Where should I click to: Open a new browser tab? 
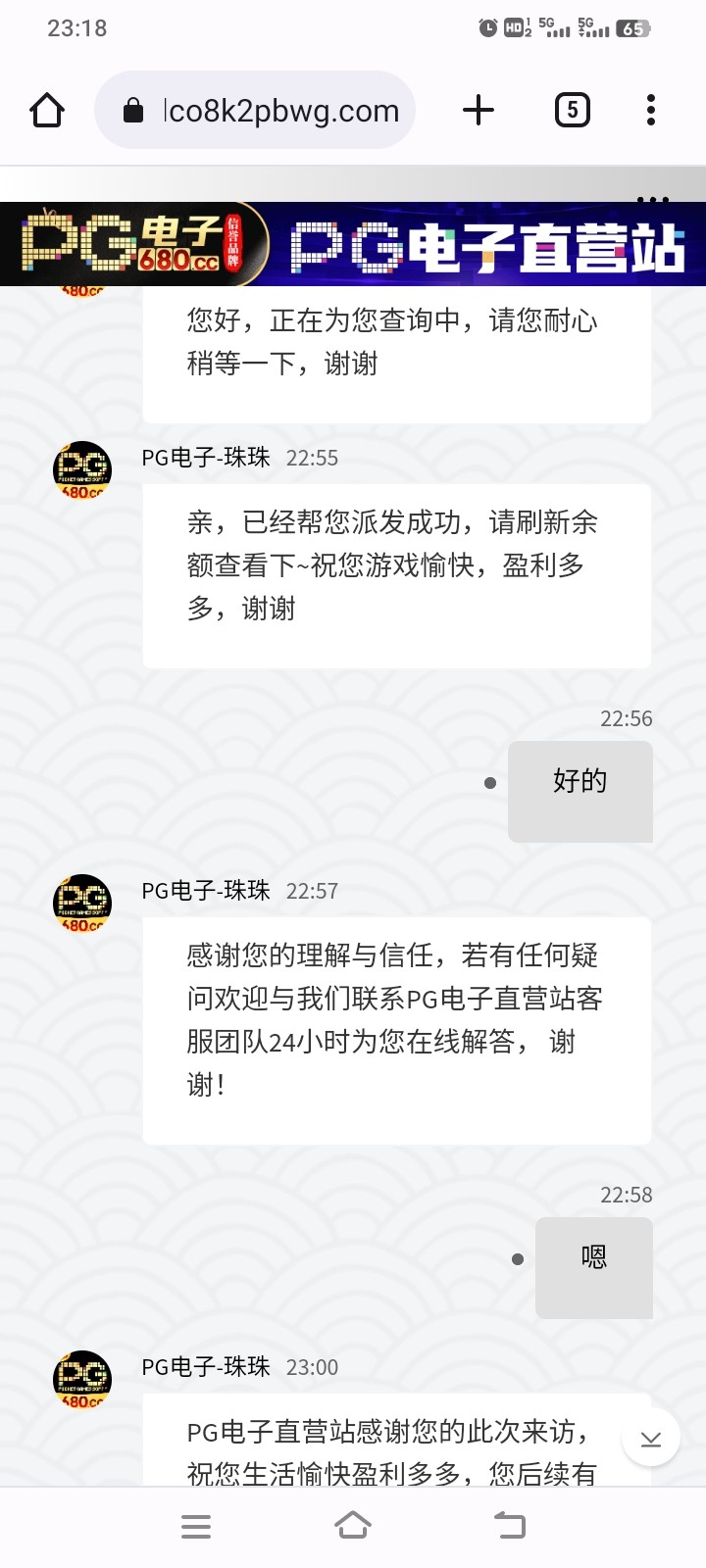pyautogui.click(x=479, y=110)
